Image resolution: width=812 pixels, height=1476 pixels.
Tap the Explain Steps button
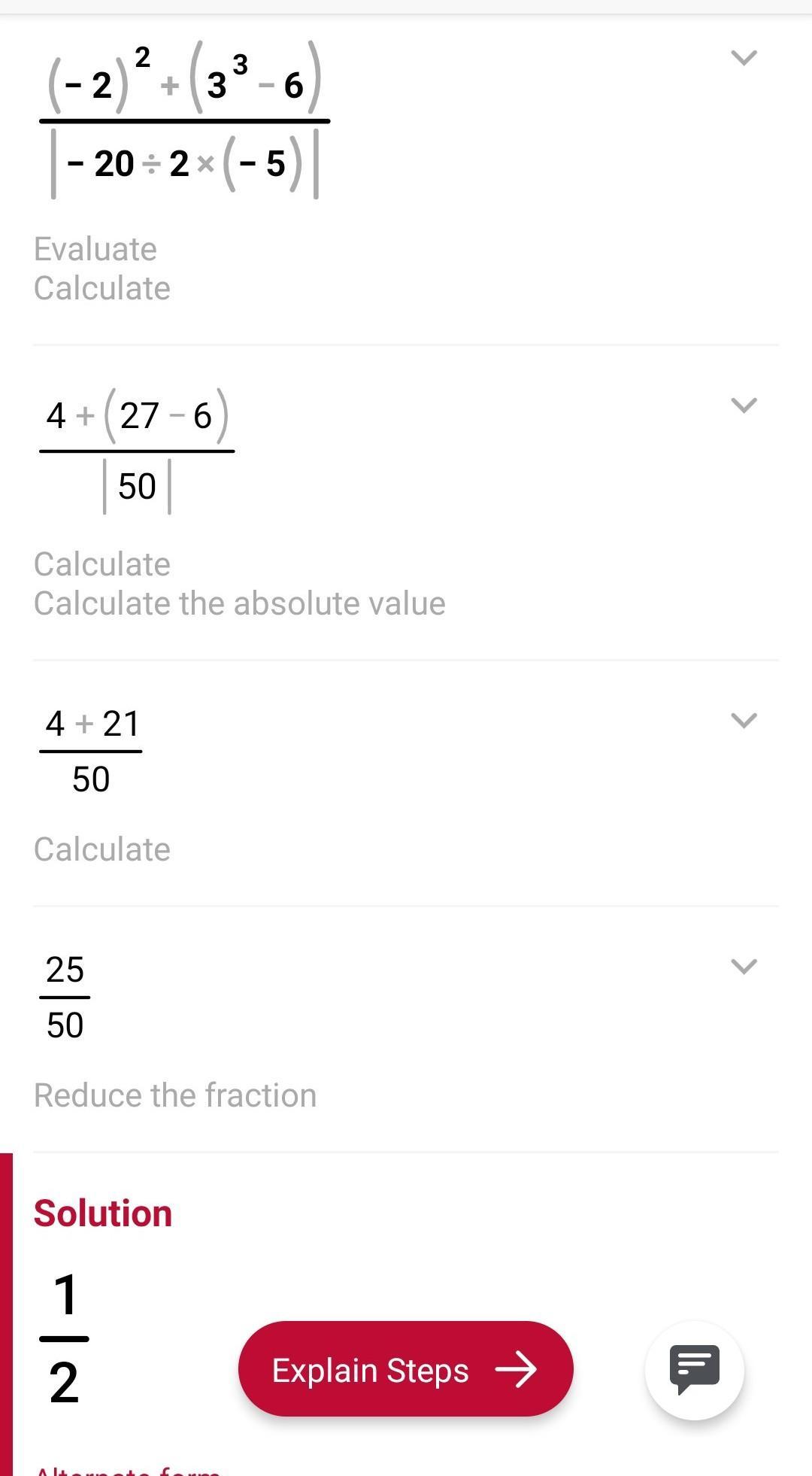(x=405, y=1369)
